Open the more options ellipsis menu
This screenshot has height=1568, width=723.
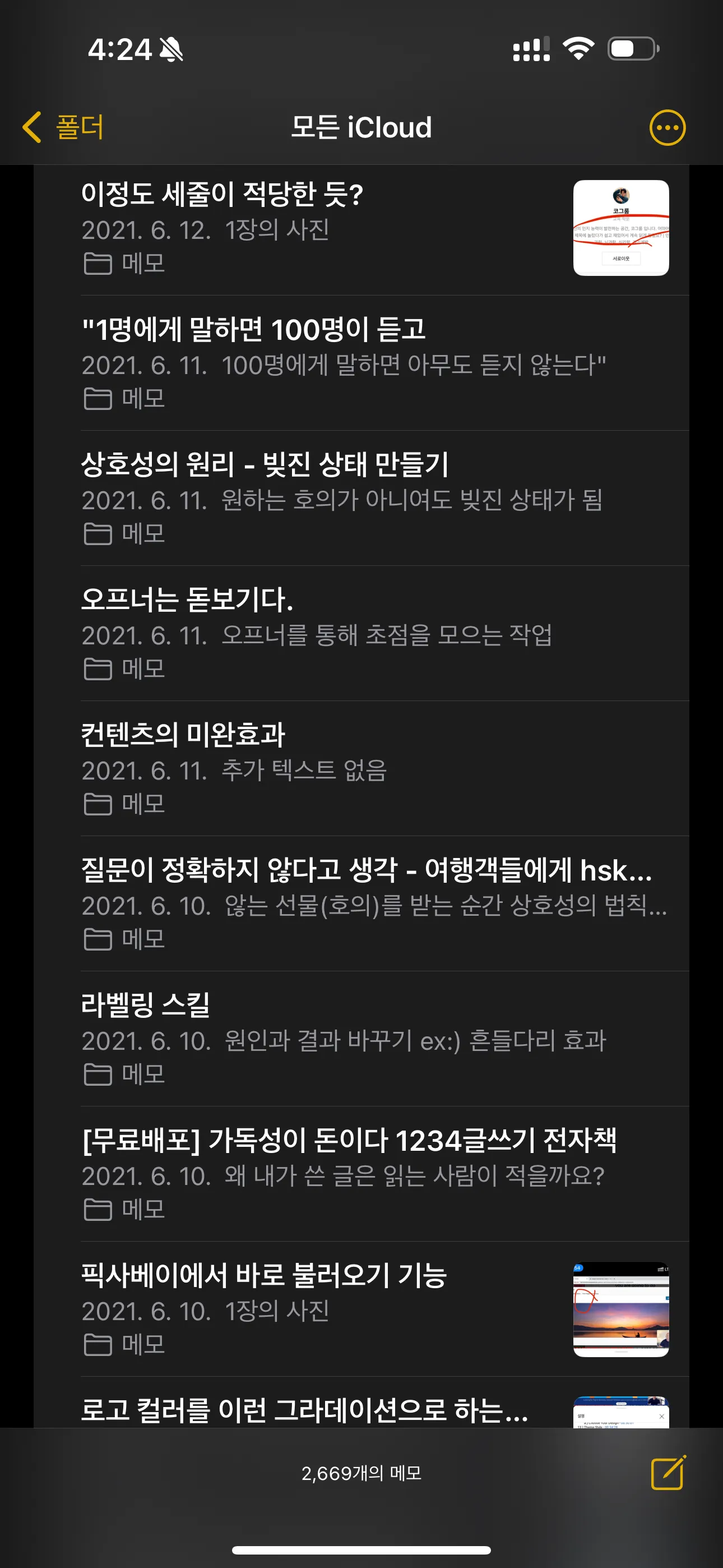(667, 128)
